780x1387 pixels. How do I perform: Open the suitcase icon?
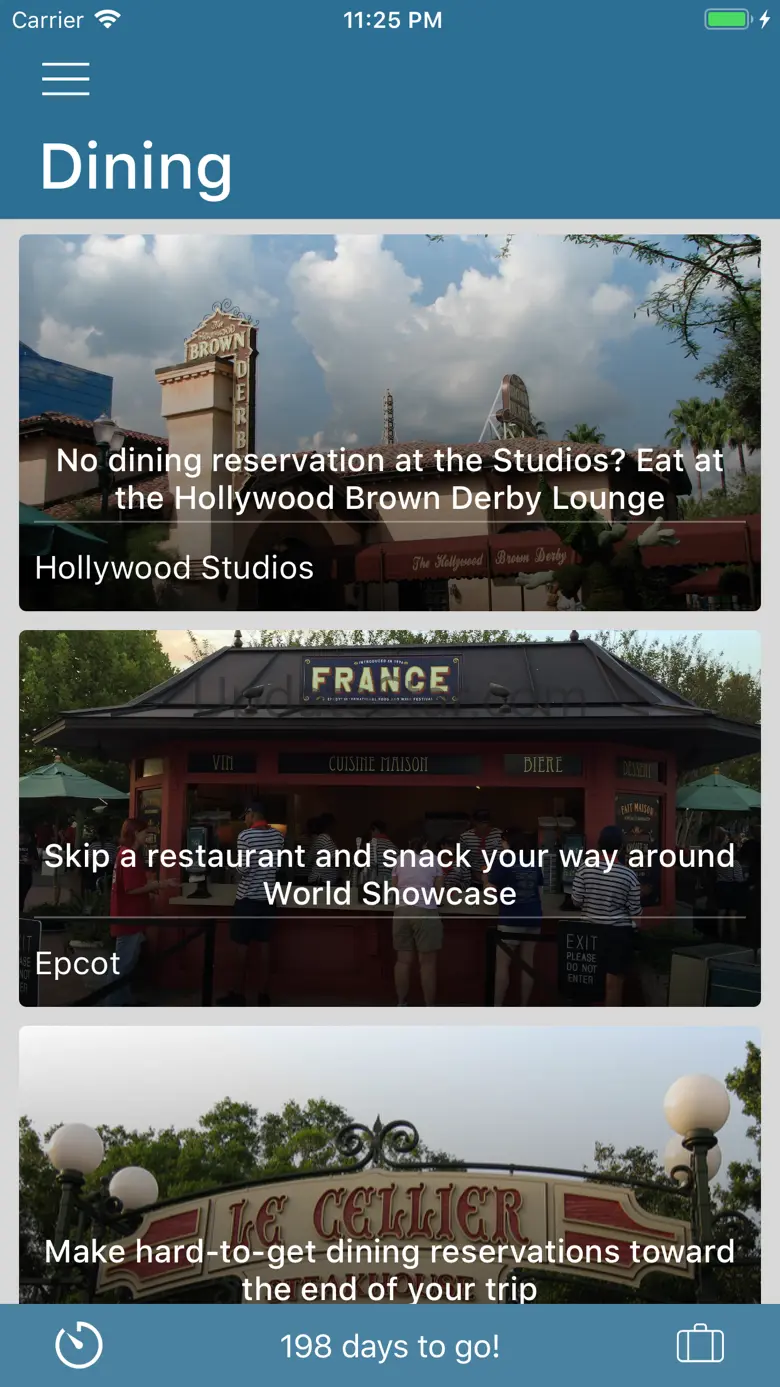tap(700, 1345)
